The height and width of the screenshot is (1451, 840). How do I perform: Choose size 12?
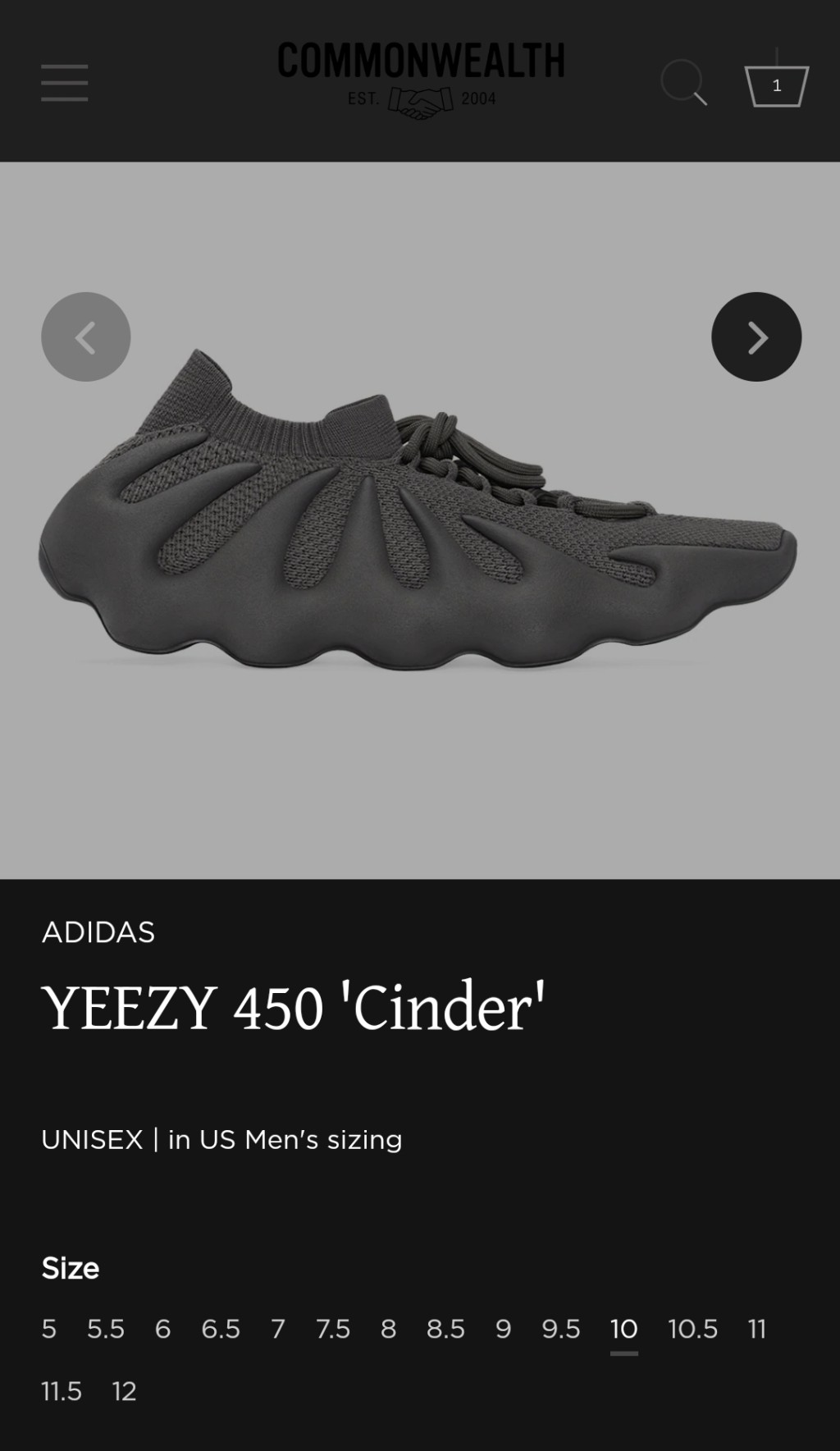click(x=125, y=1391)
